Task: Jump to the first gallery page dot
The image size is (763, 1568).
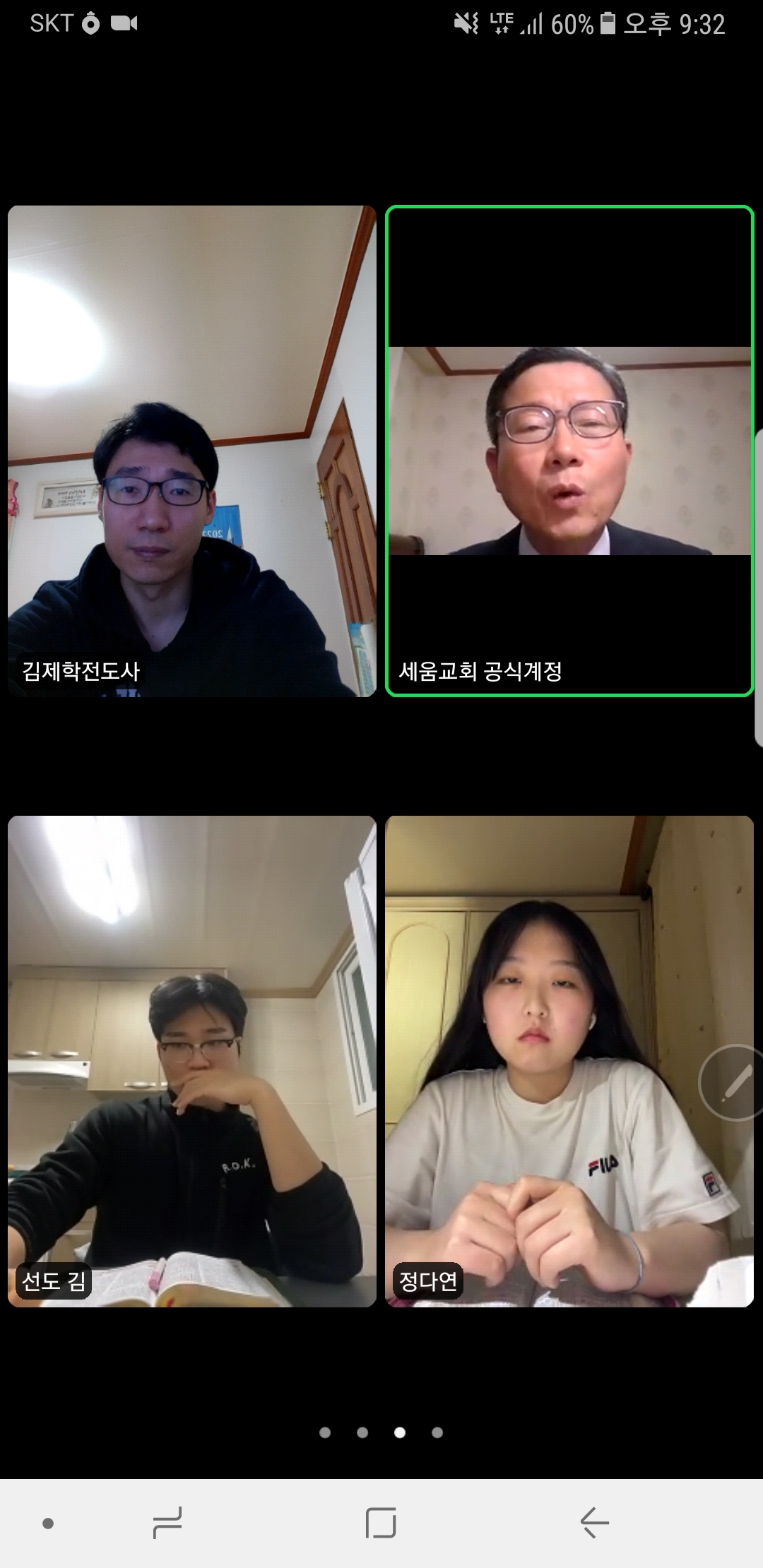Action: 325,1432
